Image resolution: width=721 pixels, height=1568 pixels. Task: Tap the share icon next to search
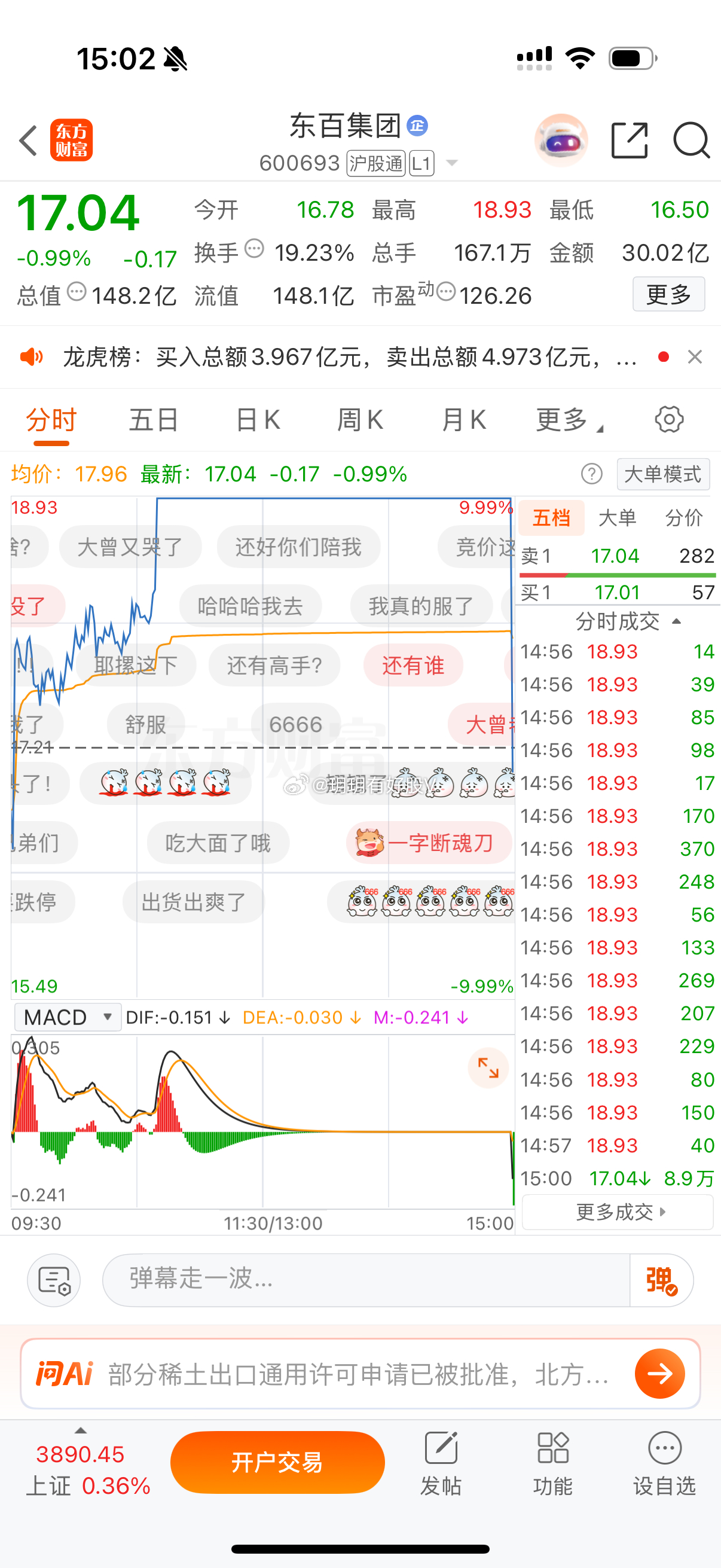click(629, 141)
